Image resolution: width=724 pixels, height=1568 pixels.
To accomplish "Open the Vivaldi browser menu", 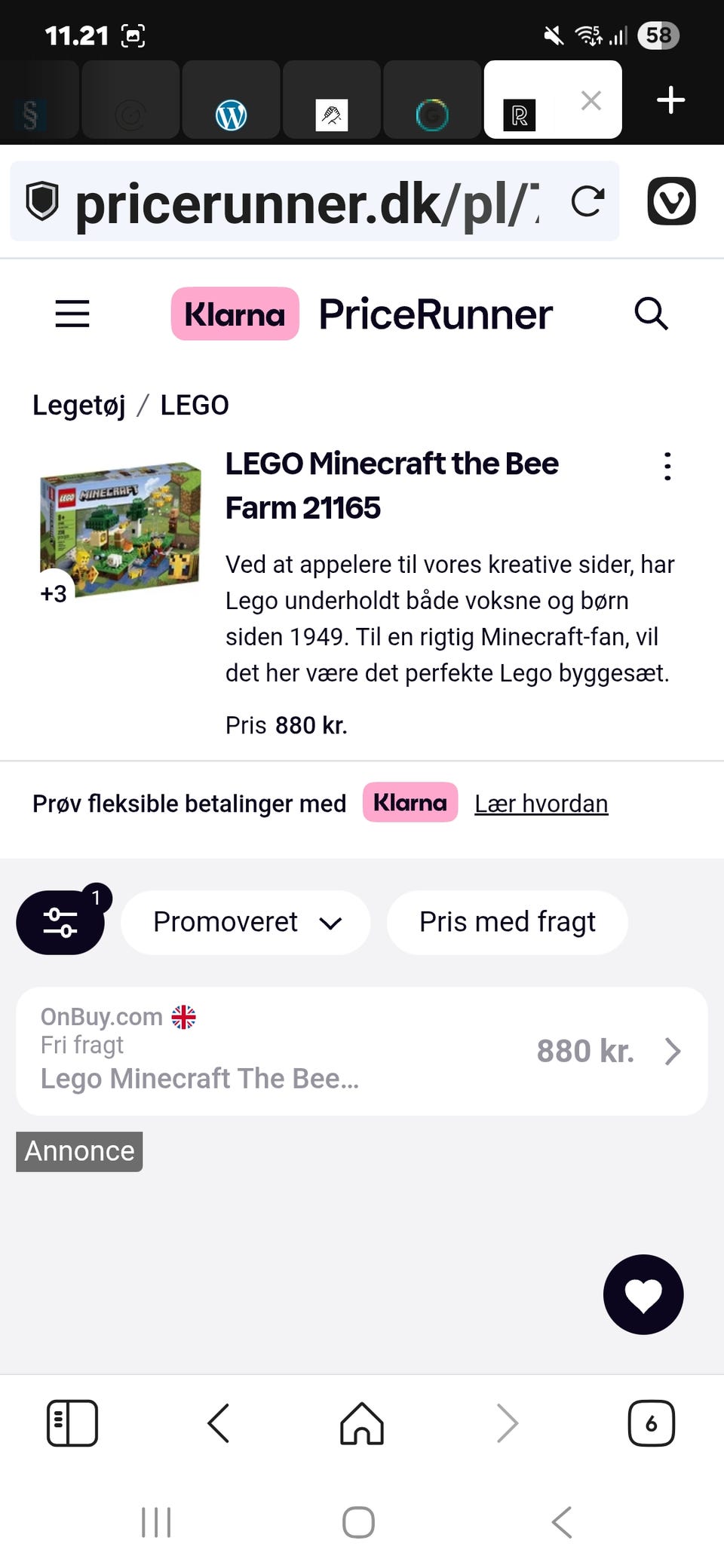I will tap(671, 201).
